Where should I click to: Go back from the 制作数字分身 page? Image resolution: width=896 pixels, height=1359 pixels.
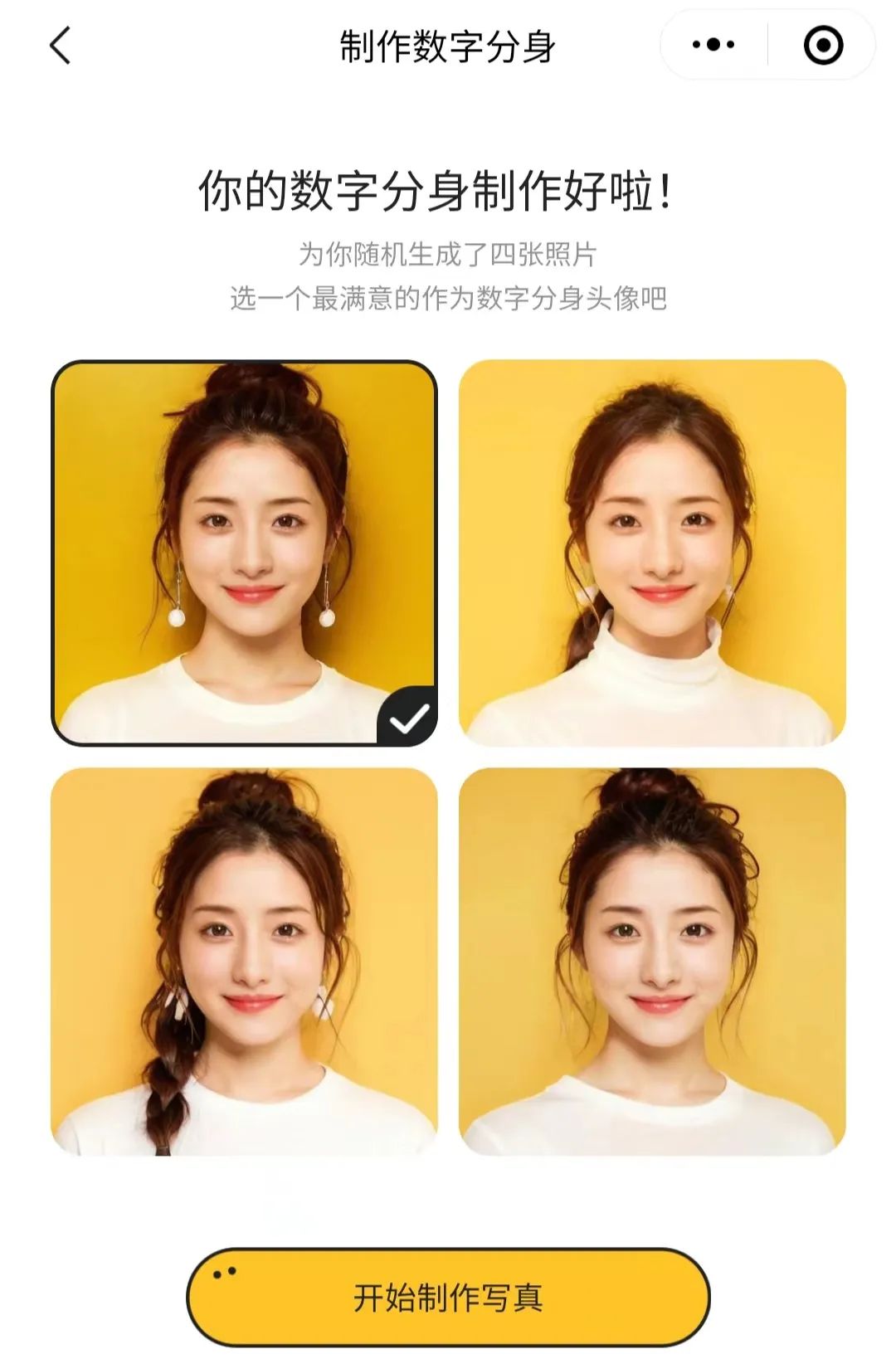61,46
